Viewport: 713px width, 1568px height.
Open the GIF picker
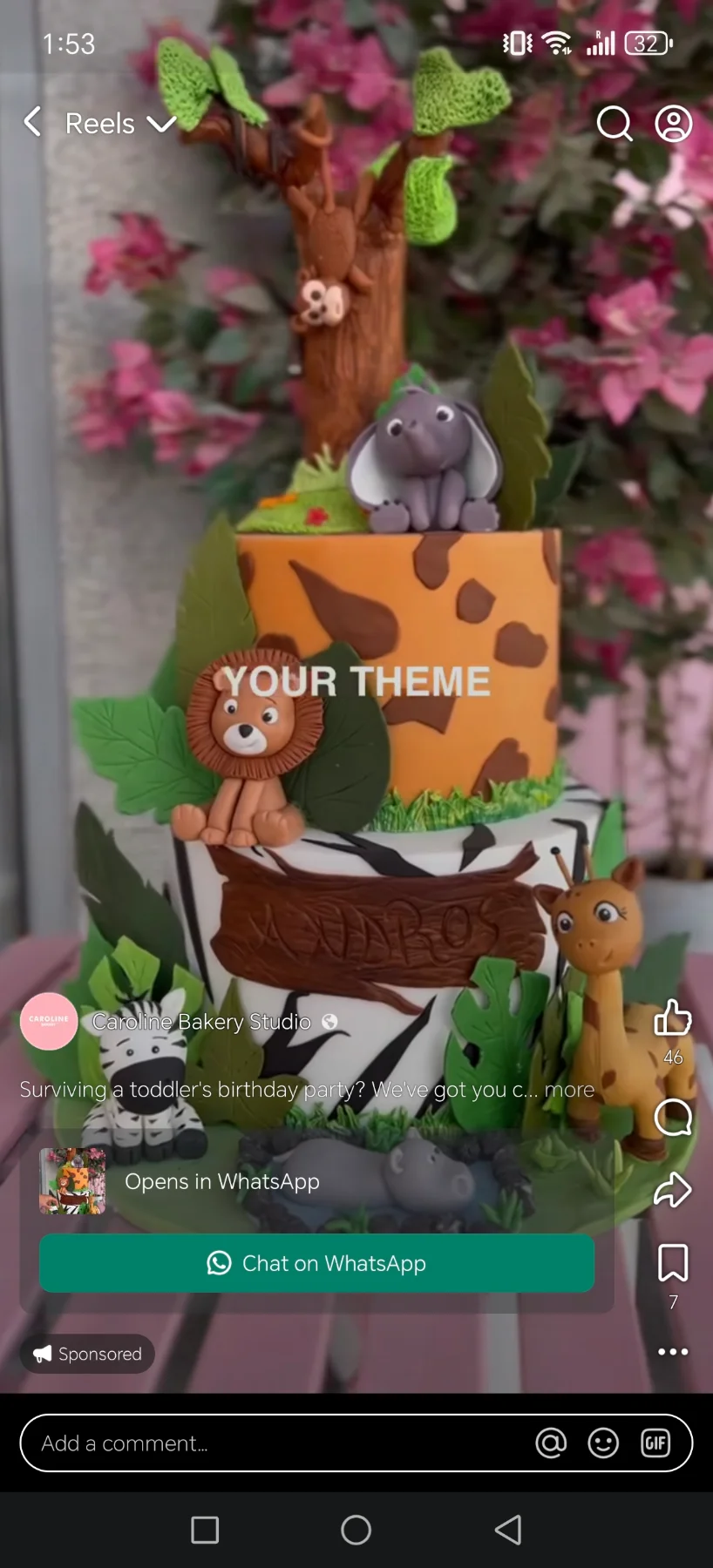click(655, 1443)
